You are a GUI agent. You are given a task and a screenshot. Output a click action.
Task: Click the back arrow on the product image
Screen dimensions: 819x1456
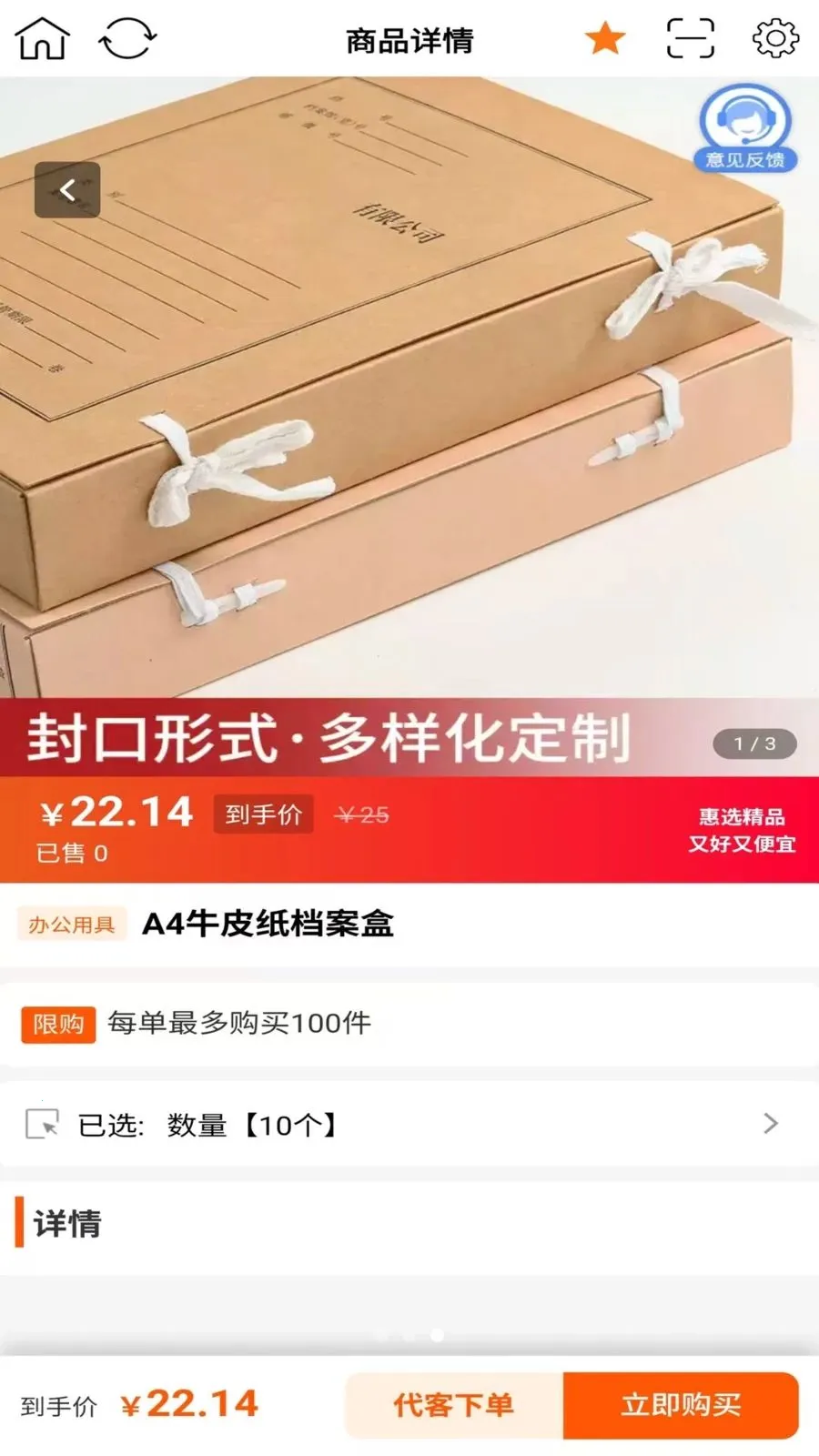68,189
